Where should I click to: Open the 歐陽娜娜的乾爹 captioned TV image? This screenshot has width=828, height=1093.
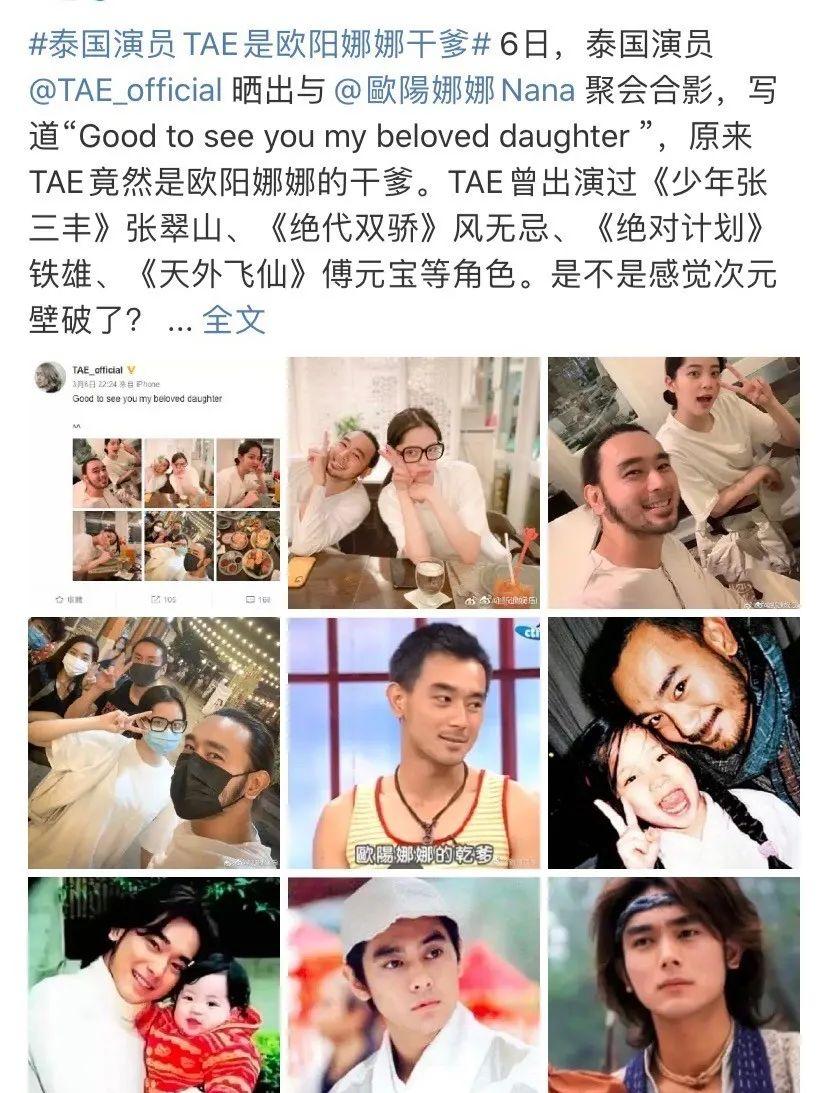click(414, 742)
